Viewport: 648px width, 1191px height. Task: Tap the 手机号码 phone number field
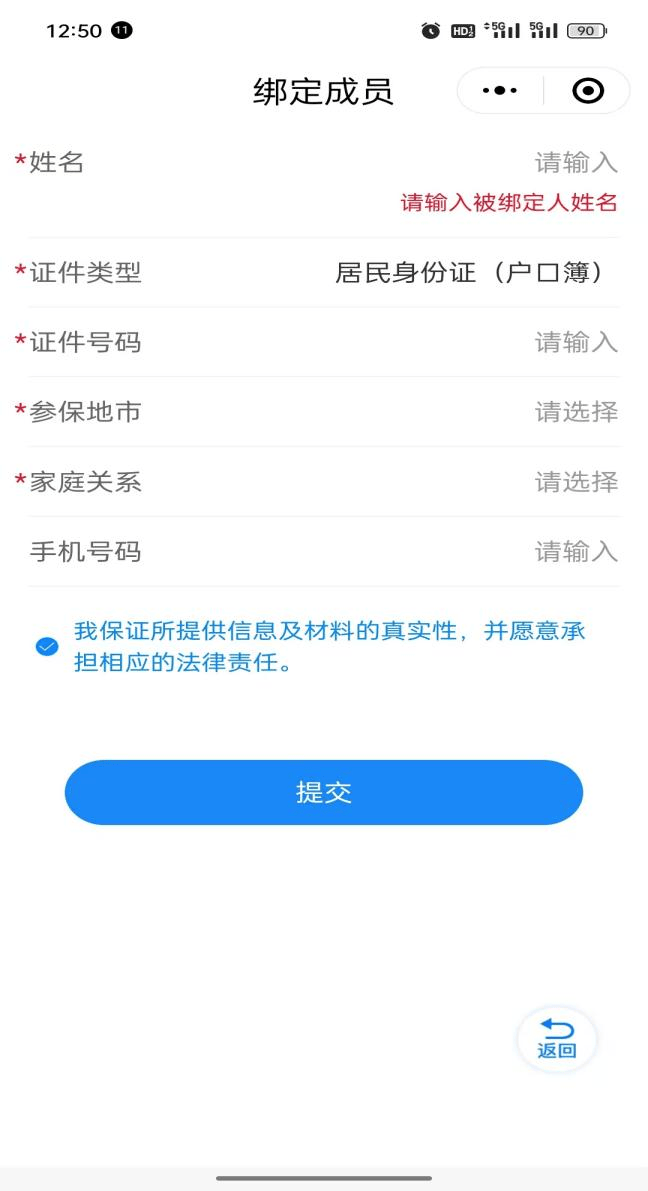(x=575, y=552)
